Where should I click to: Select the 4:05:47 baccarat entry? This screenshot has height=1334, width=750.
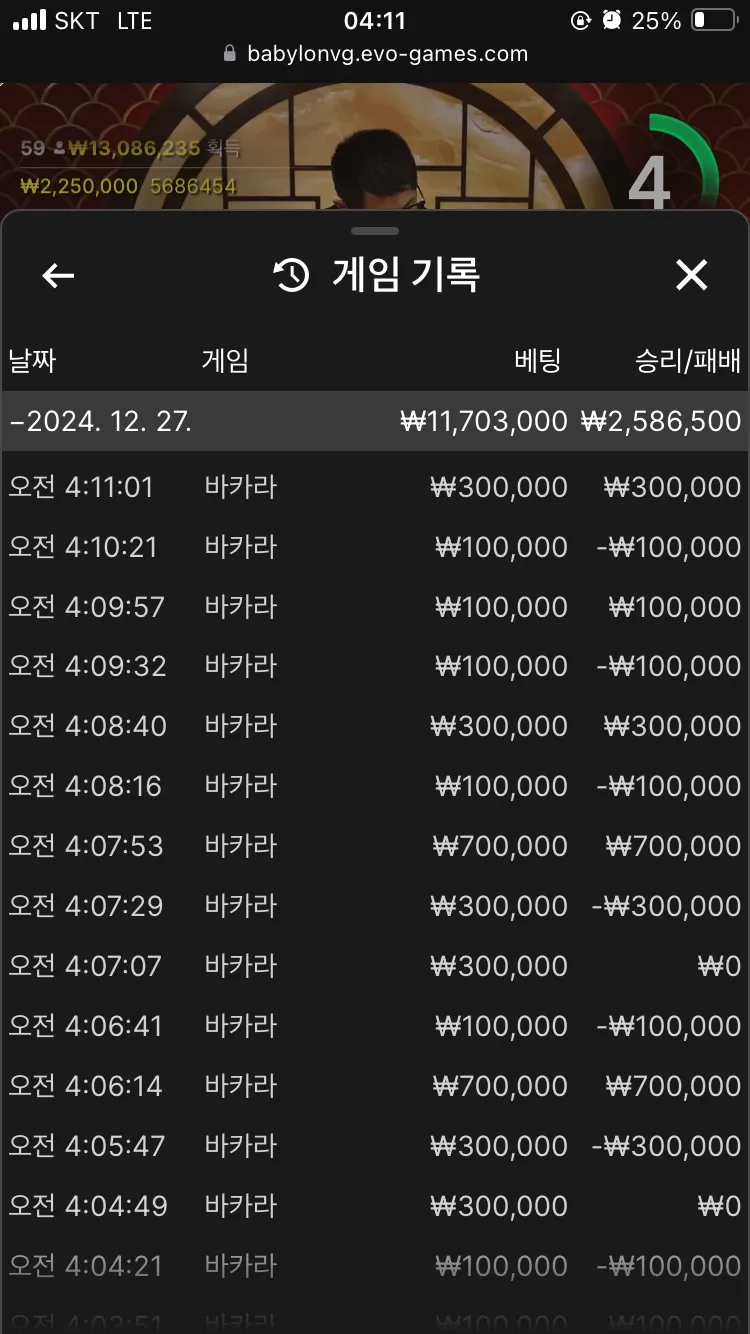coord(375,1146)
